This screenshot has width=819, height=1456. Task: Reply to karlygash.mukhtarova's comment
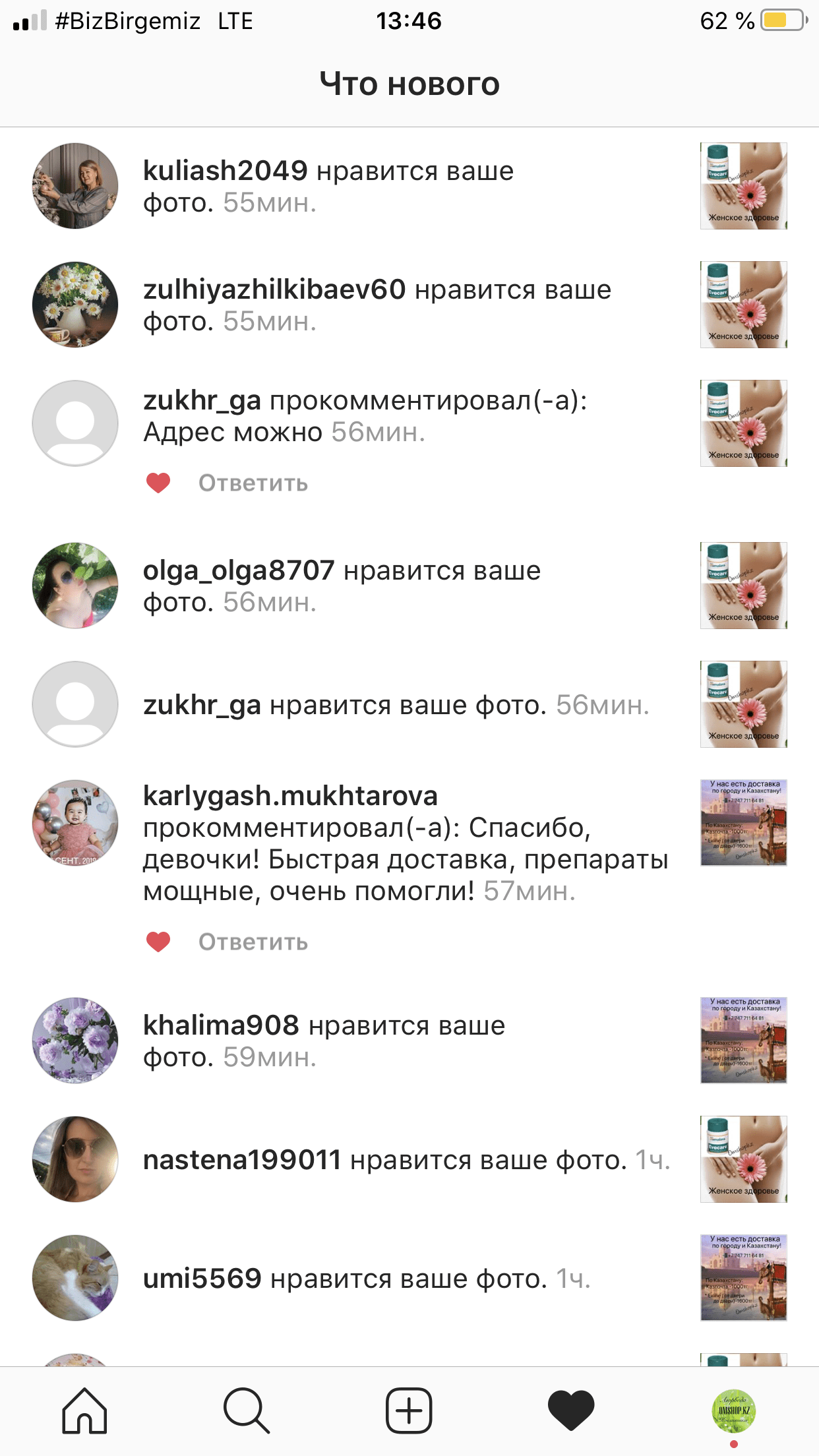pos(253,942)
